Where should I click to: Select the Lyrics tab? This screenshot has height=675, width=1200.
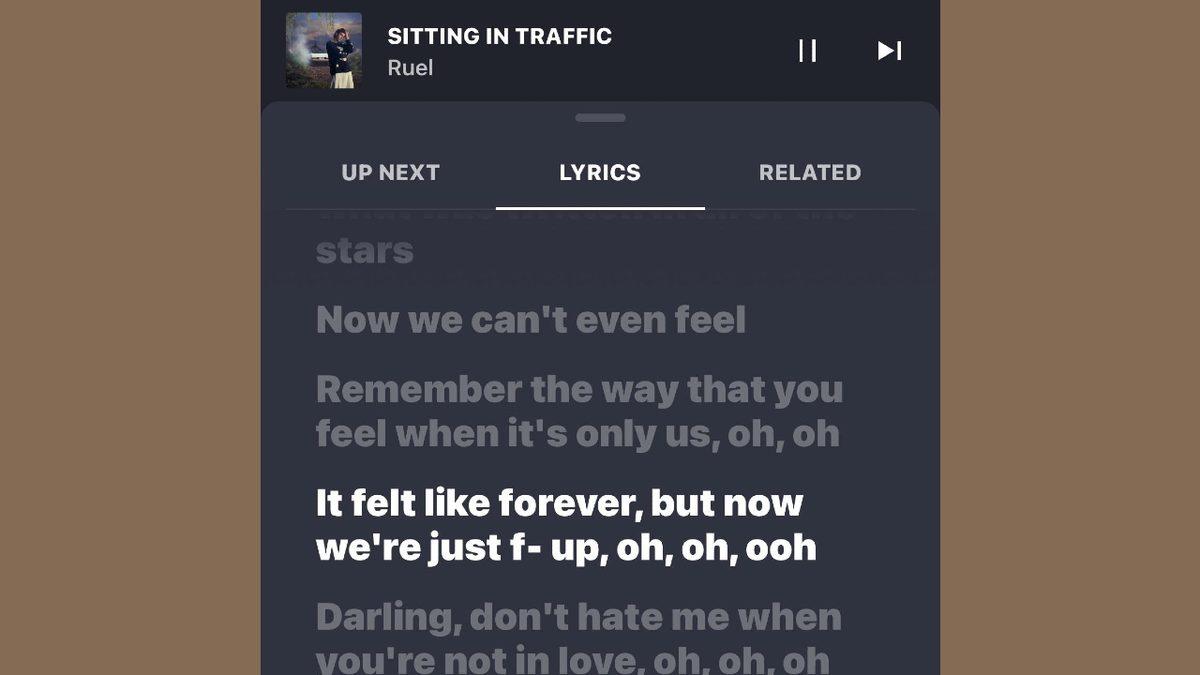coord(600,172)
